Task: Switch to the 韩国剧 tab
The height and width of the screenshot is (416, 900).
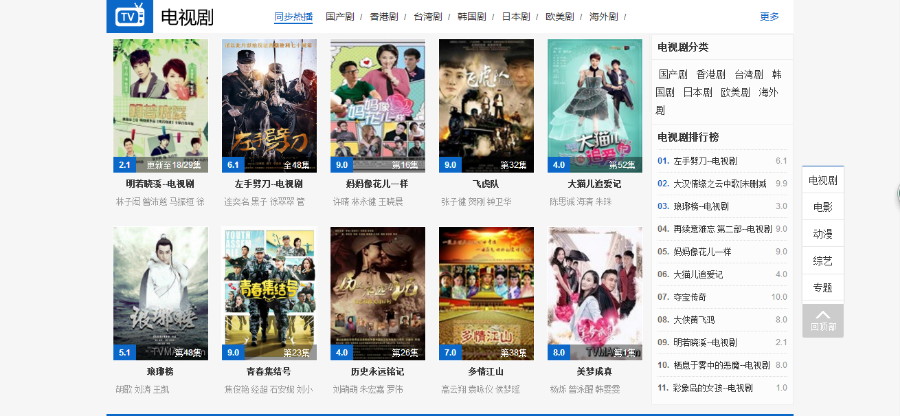Action: point(471,17)
